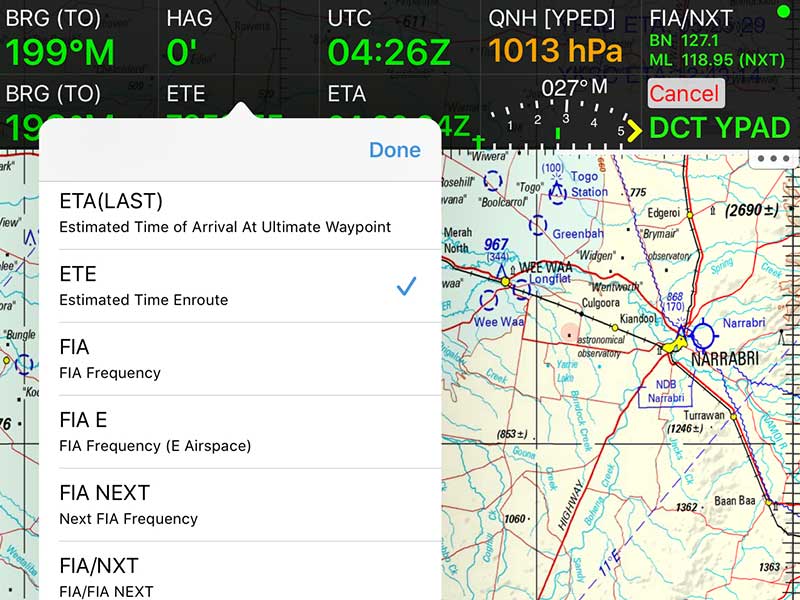The image size is (800, 600).
Task: Tap Done to close the field picker
Action: coord(394,150)
